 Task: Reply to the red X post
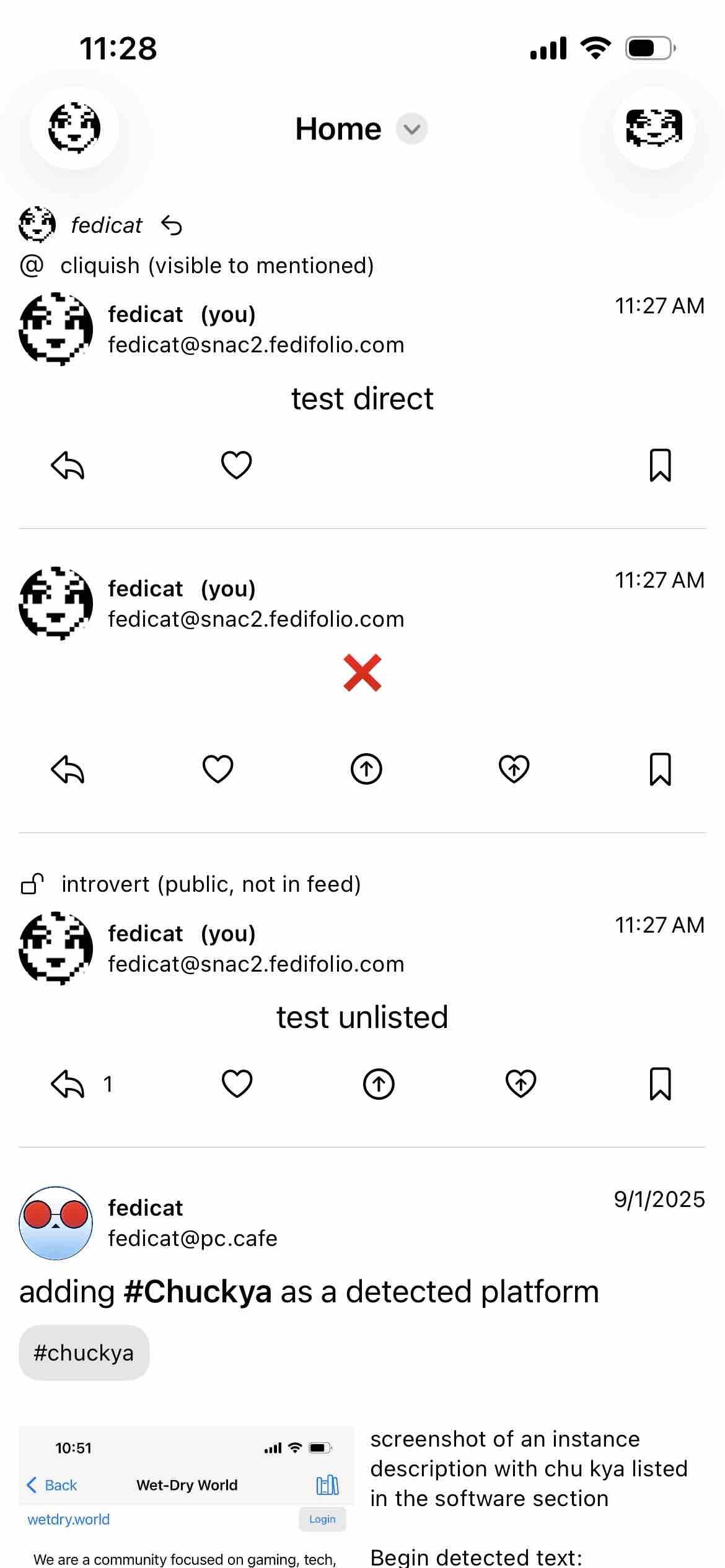68,770
